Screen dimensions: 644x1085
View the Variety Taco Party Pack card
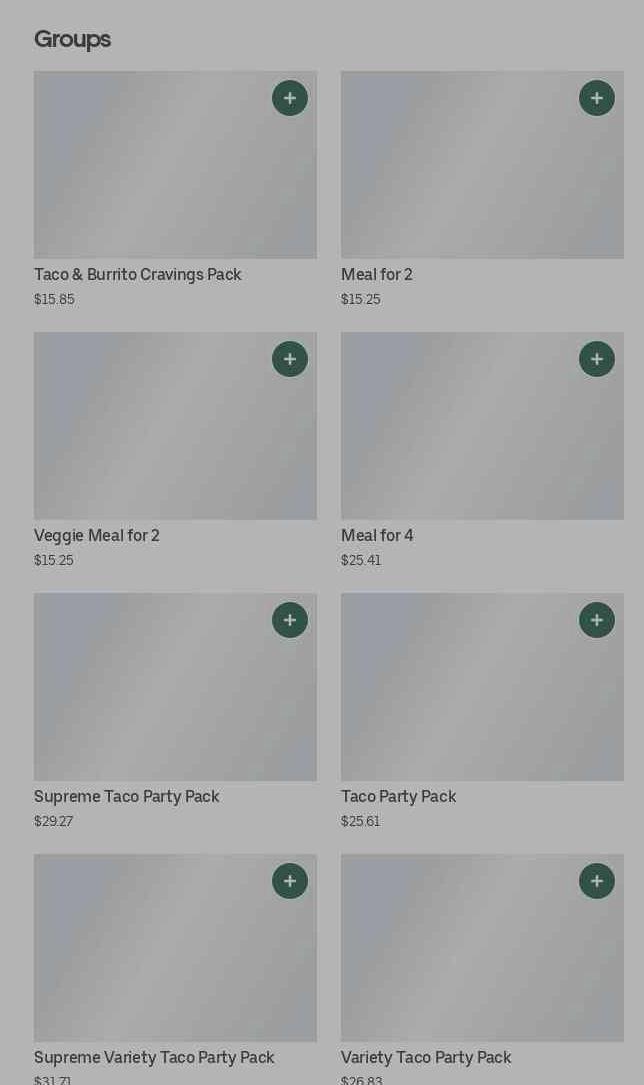click(x=482, y=969)
